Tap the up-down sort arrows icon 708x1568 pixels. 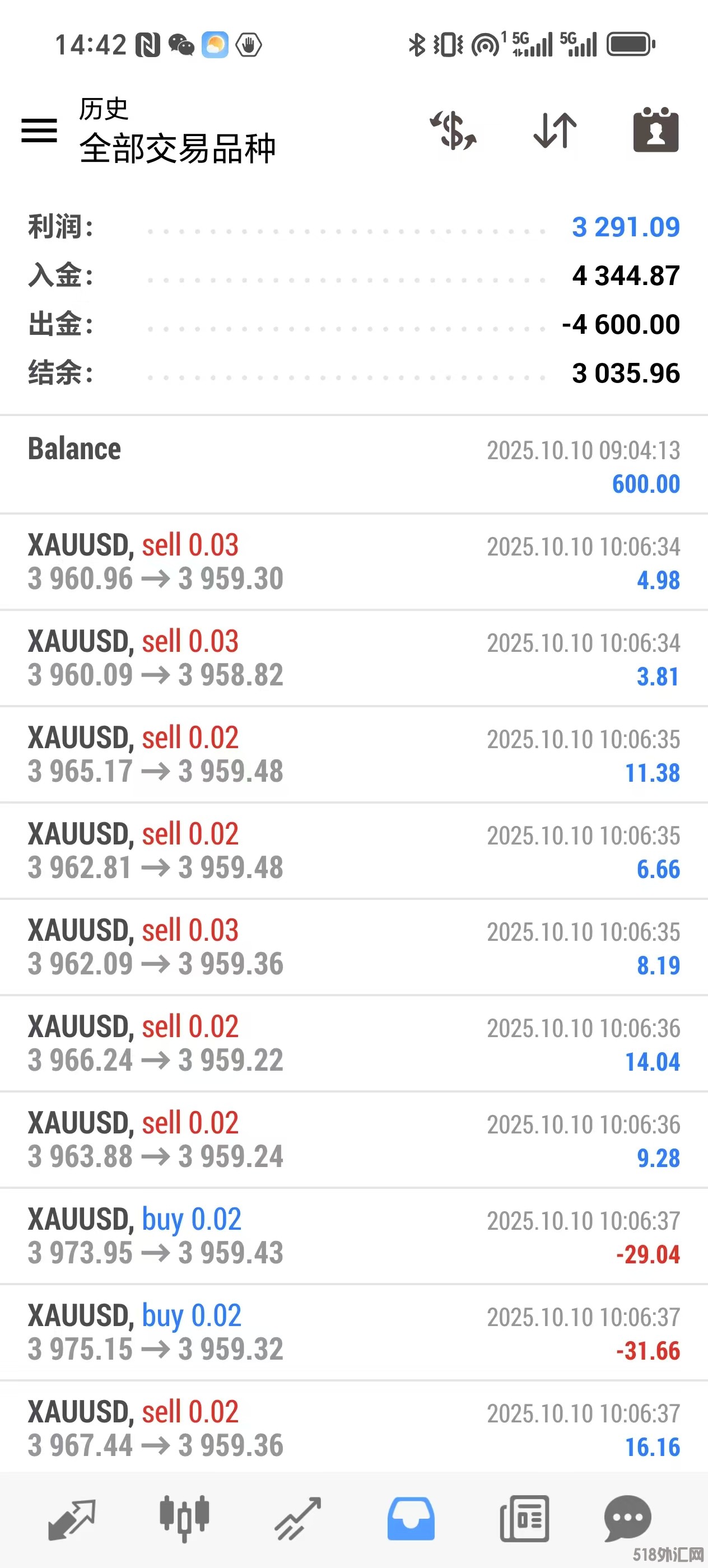point(553,130)
